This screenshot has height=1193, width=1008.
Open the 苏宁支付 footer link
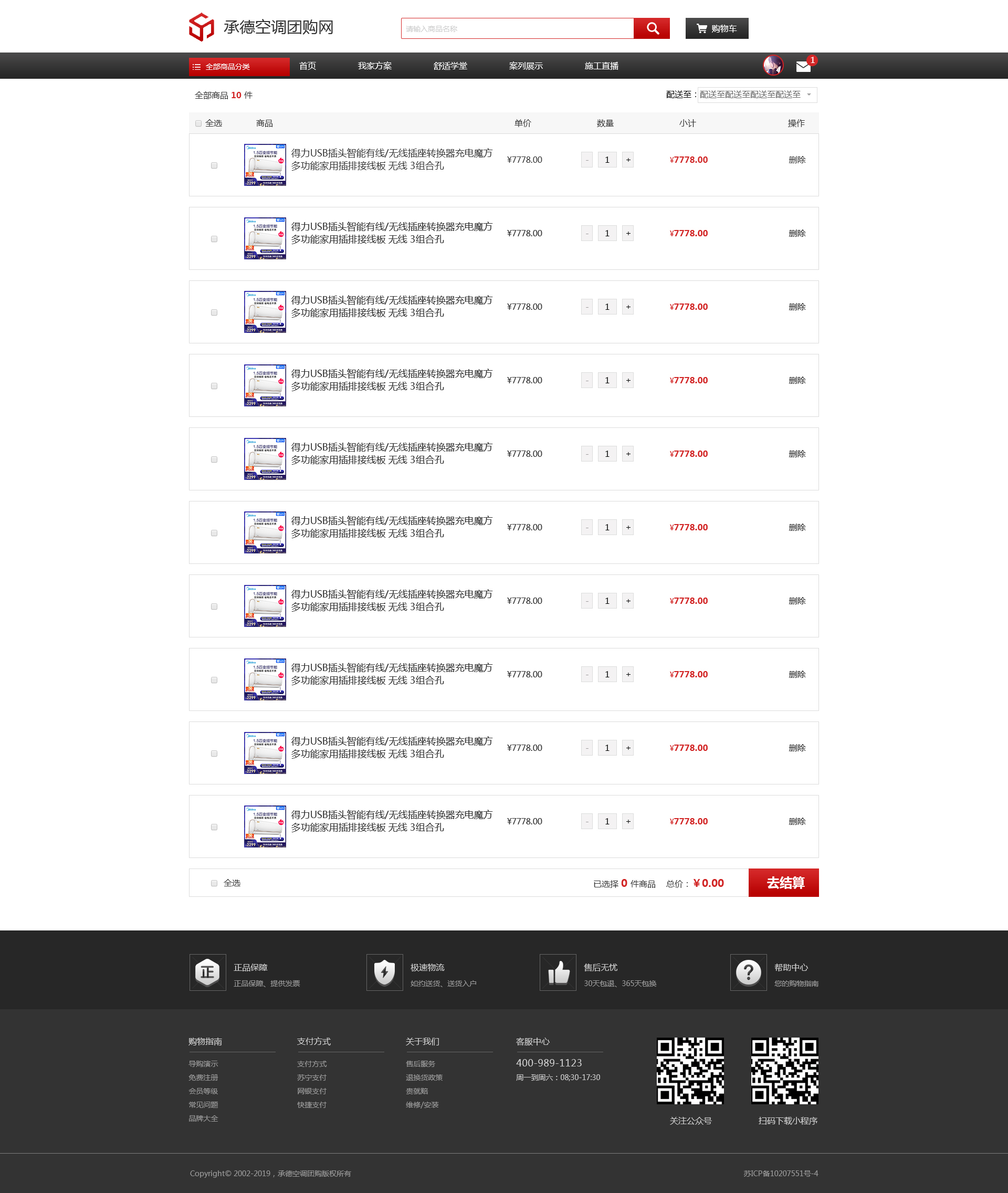[311, 1077]
